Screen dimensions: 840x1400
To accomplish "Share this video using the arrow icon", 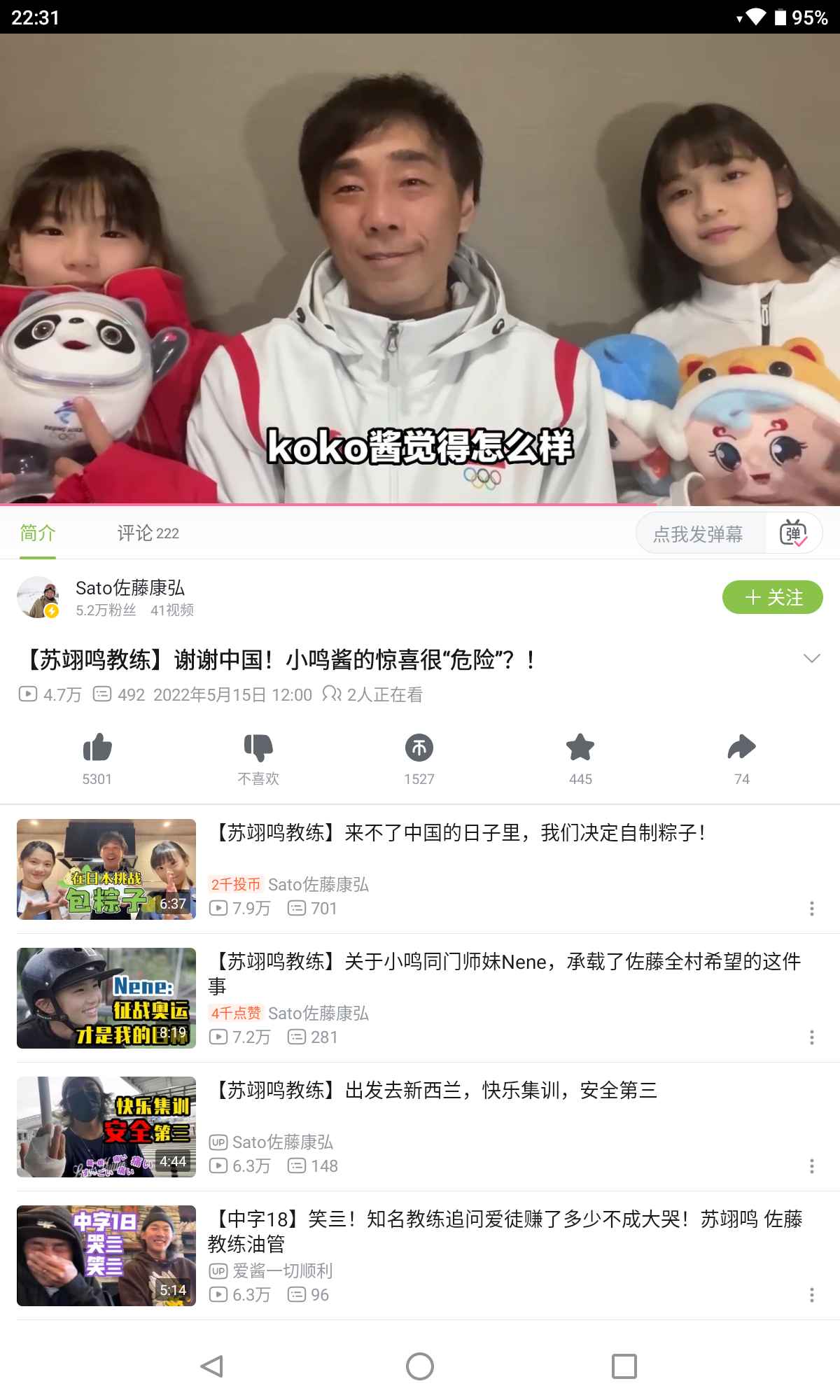I will 741,748.
